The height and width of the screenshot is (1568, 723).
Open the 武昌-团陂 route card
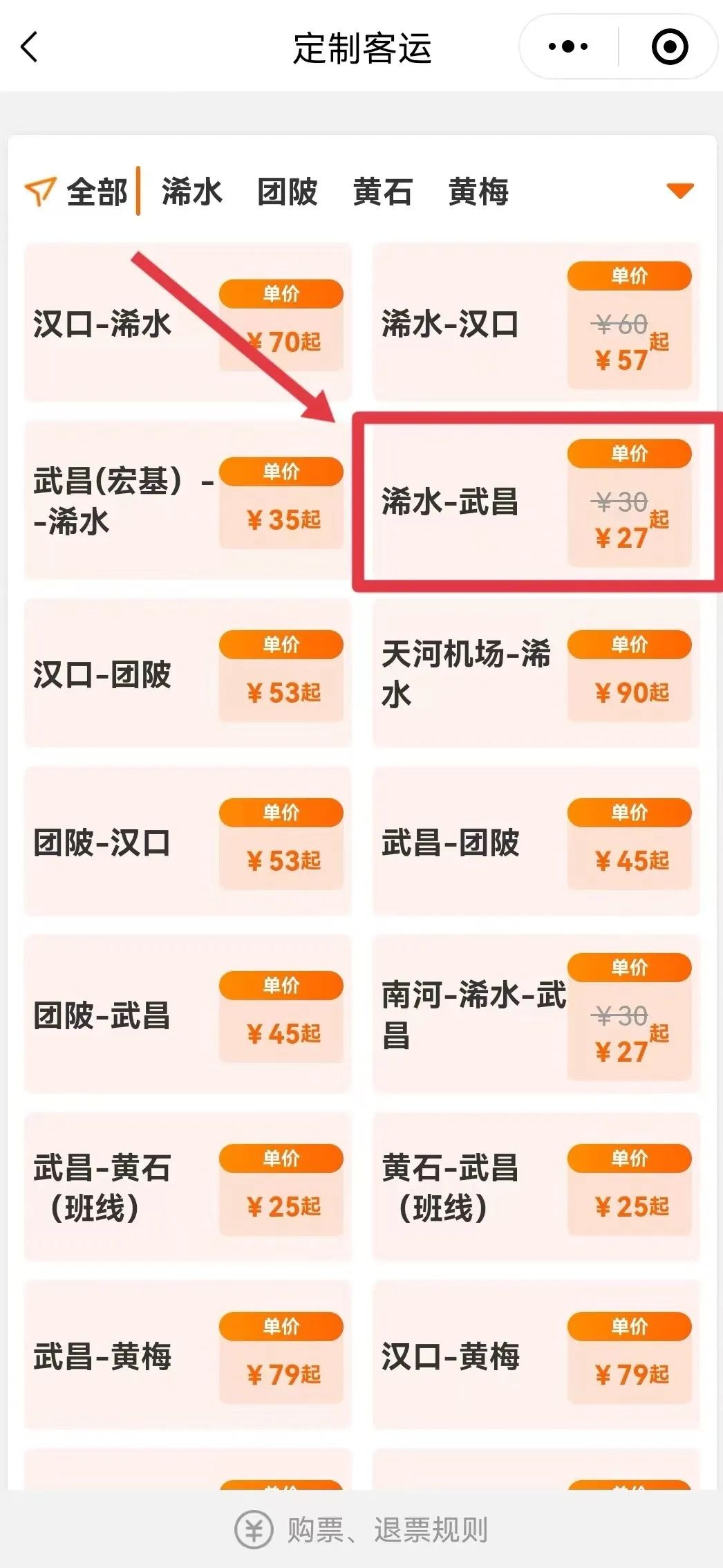(536, 842)
